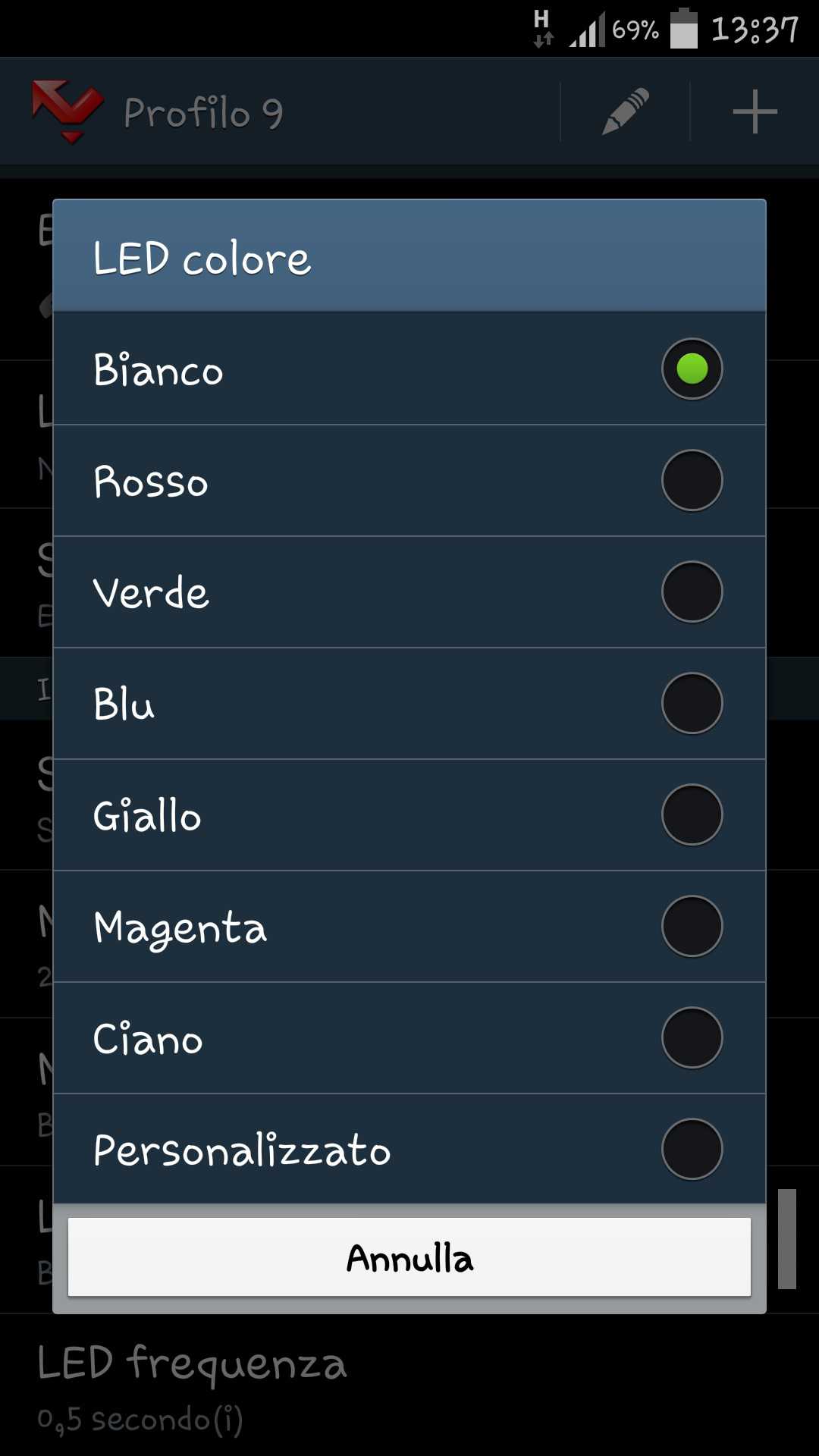This screenshot has width=819, height=1456.
Task: Choose Magenta for the LED
Action: 409,927
